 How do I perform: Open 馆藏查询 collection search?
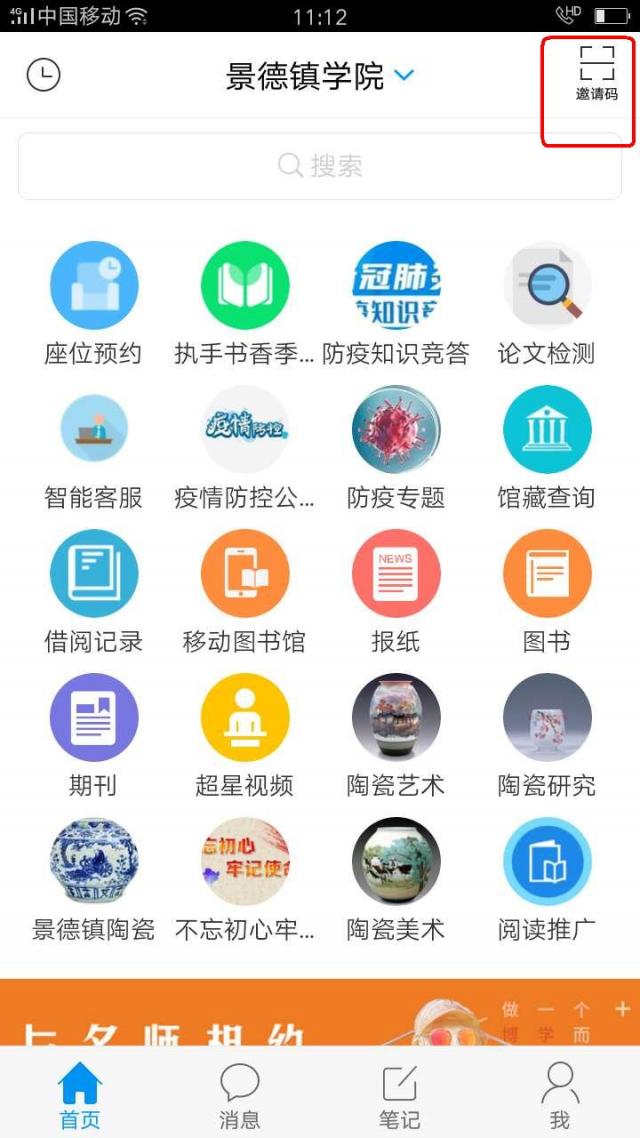coord(546,430)
